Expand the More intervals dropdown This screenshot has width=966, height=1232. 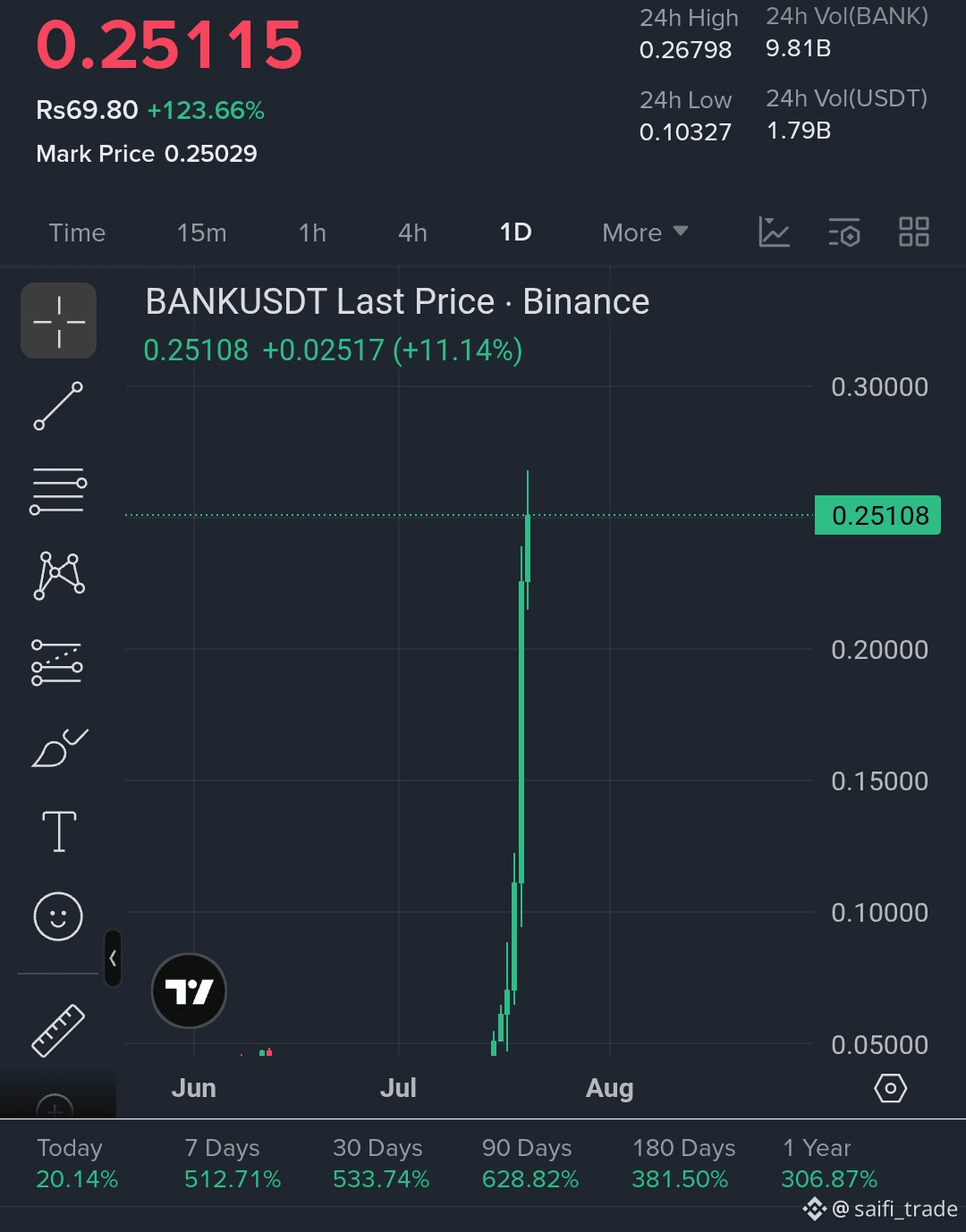click(645, 232)
